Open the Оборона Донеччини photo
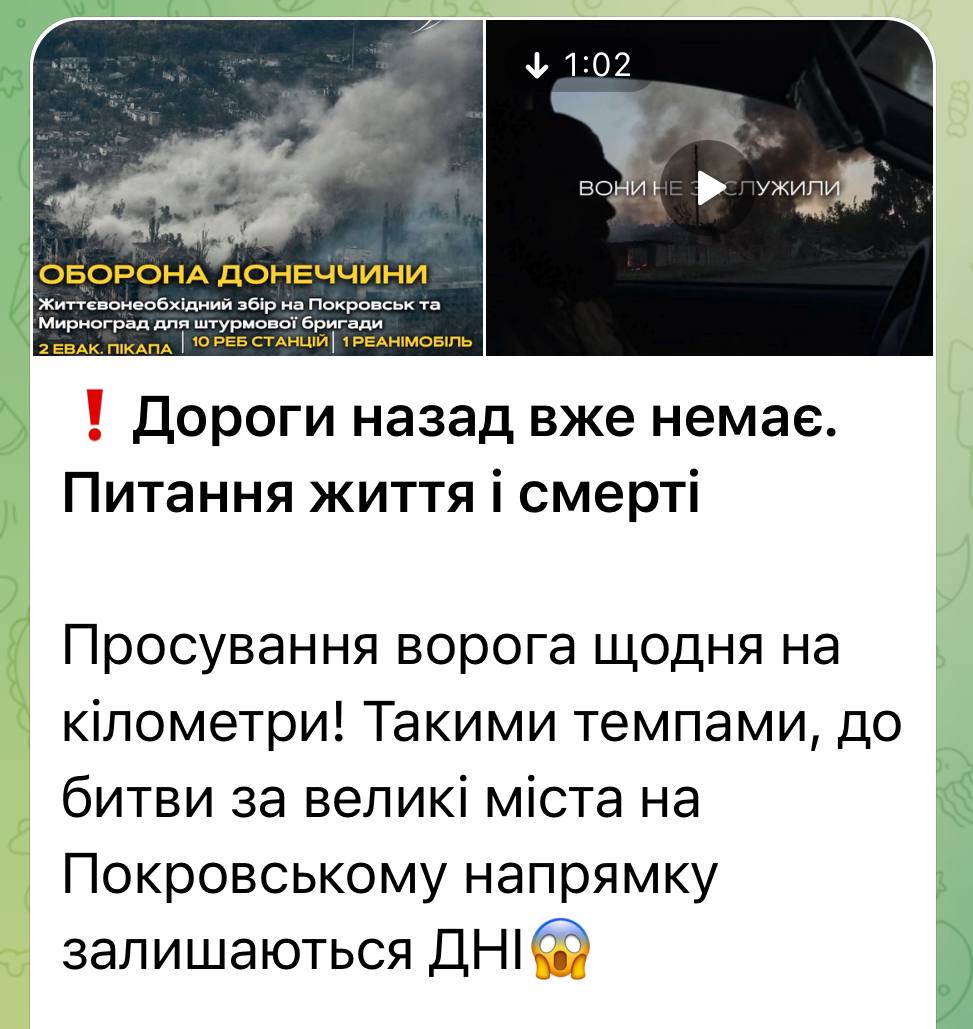Viewport: 973px width, 1029px height. point(258,188)
